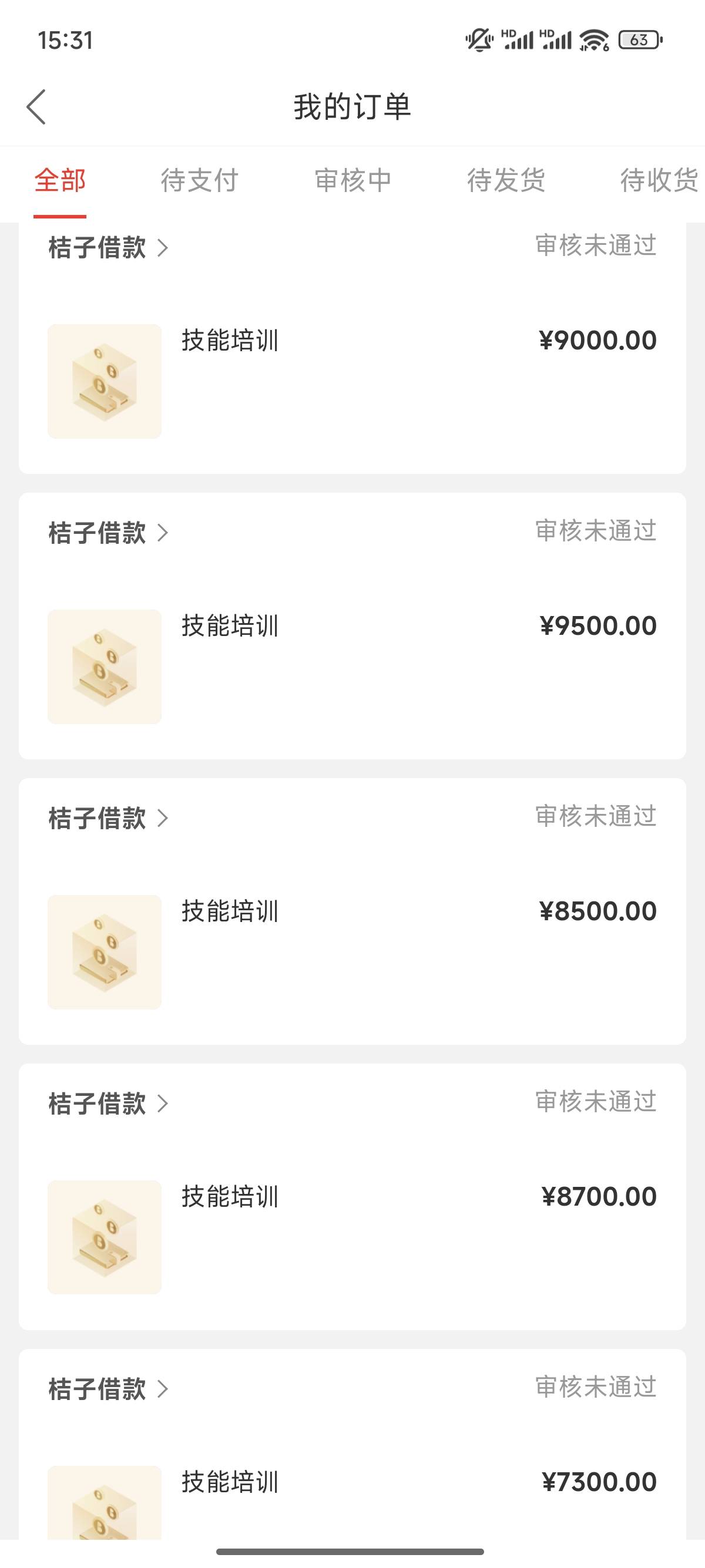705x1568 pixels.
Task: Open 桔子借款 link above the ¥8500.00 order
Action: (108, 818)
